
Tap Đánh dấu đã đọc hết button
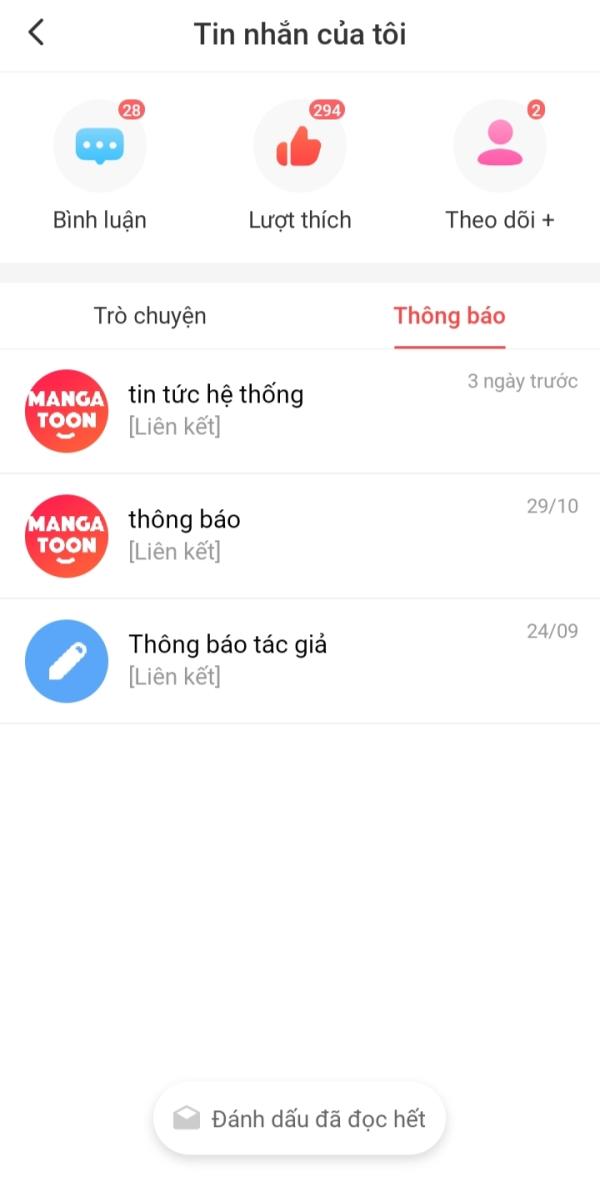click(x=299, y=1118)
